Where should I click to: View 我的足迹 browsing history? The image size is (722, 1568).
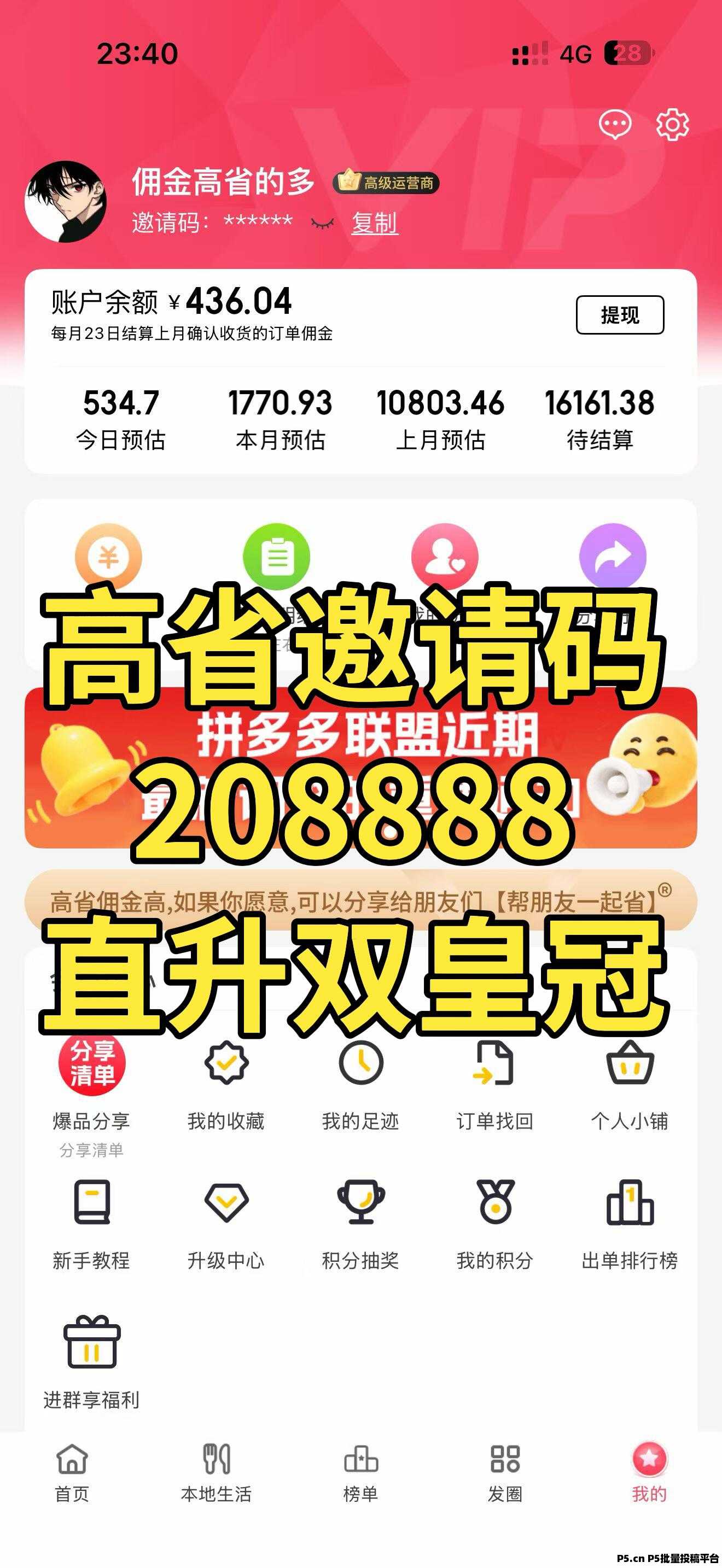360,1084
